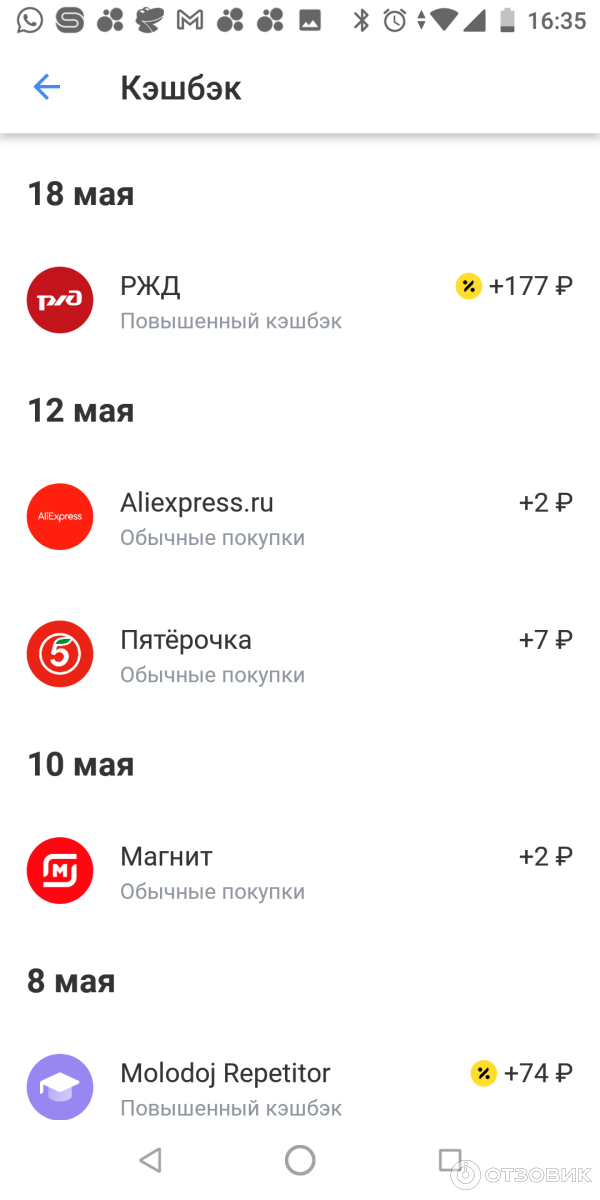View the Пятёрочка cashback details

pyautogui.click(x=300, y=654)
